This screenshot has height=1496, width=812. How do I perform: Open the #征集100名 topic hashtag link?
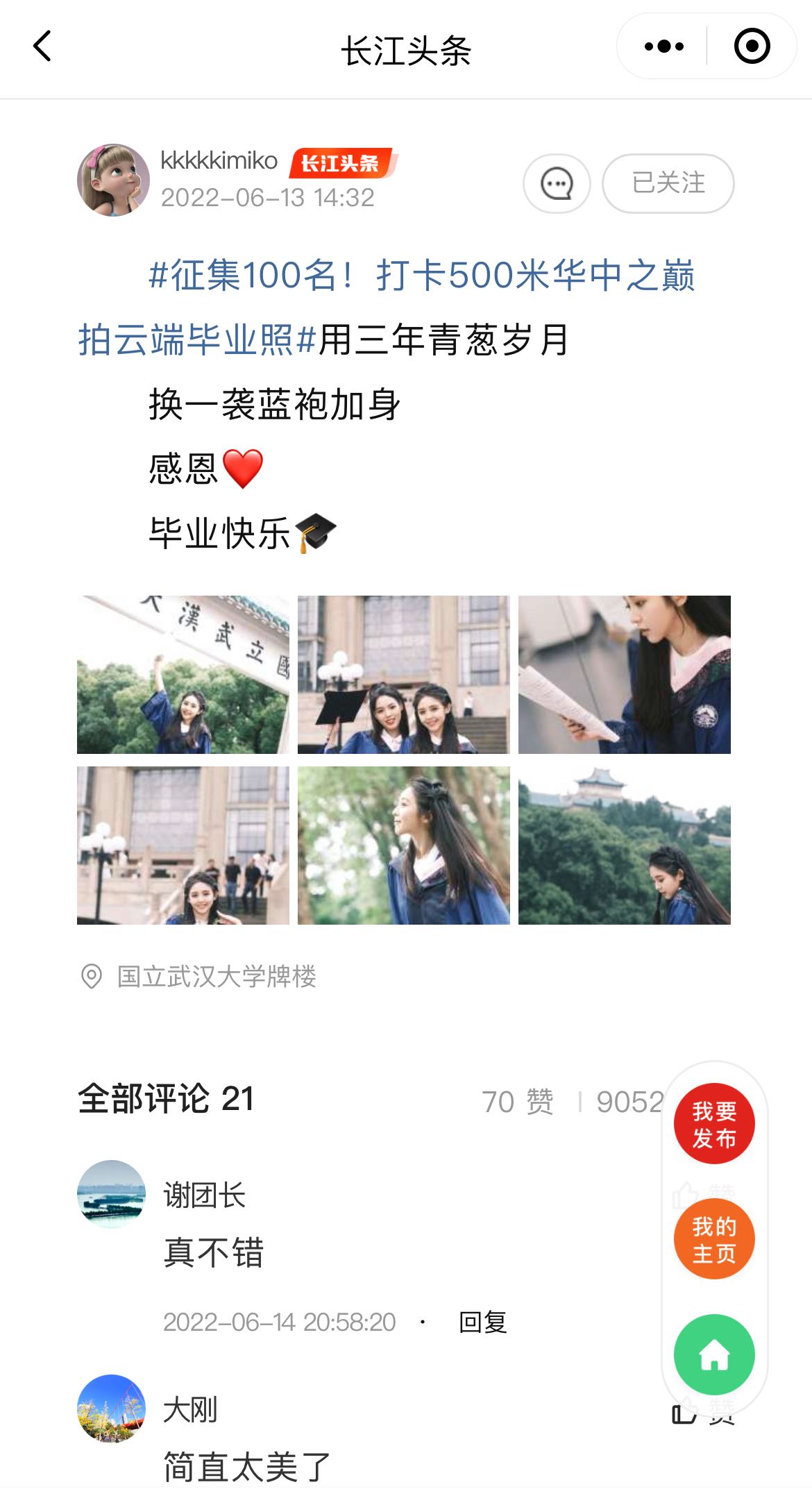[421, 275]
